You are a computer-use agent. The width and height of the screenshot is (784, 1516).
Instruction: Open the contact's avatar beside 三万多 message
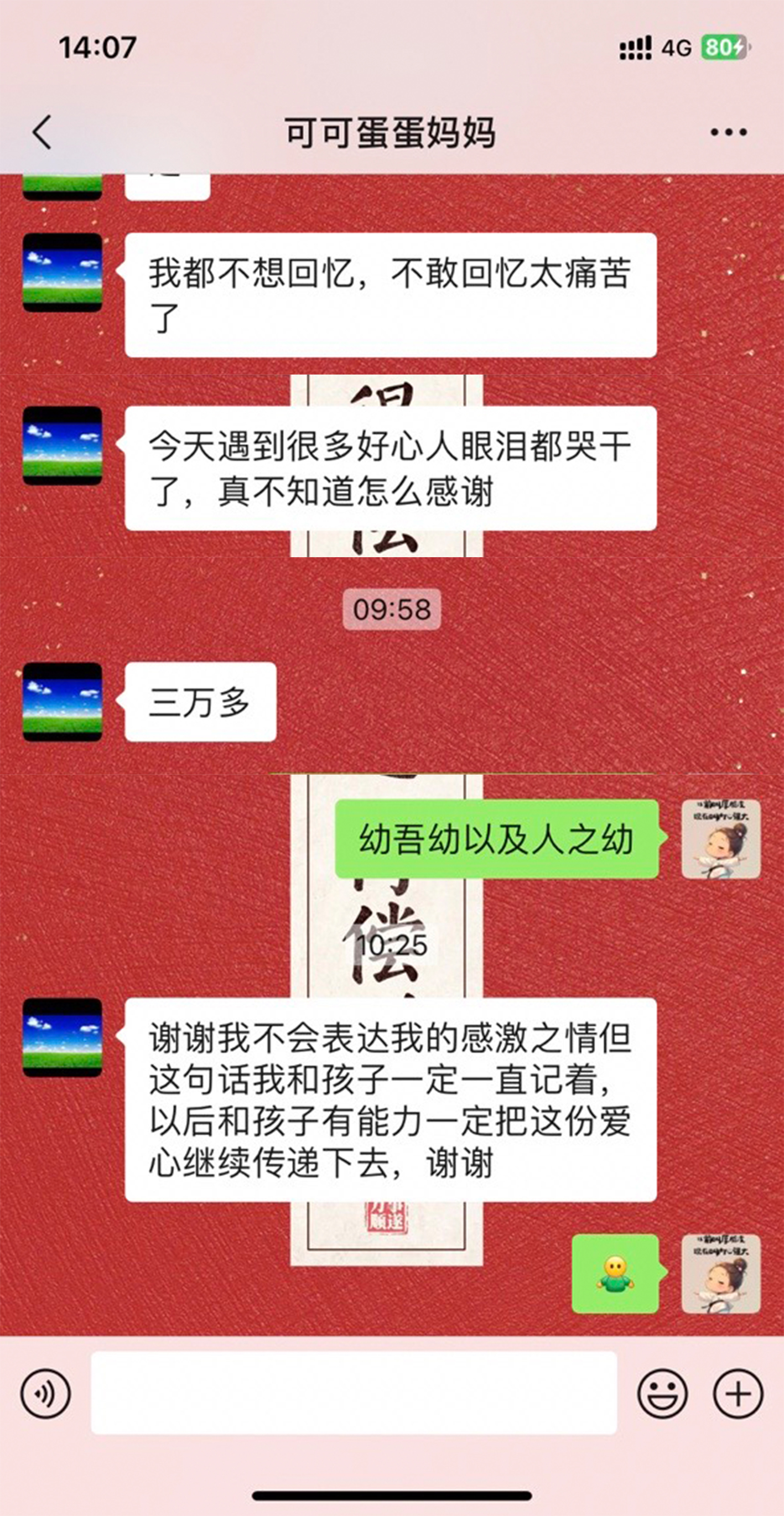click(x=63, y=702)
